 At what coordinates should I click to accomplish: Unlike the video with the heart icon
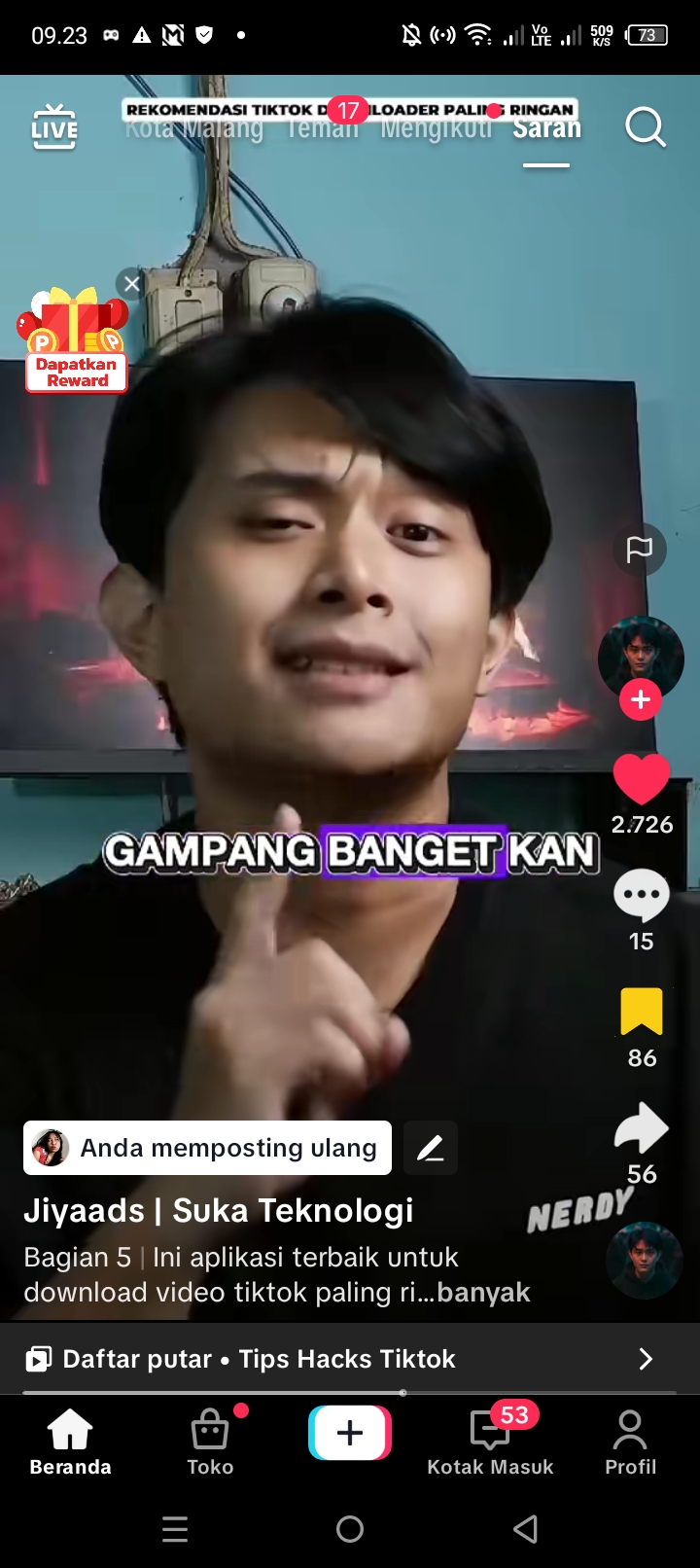point(642,779)
